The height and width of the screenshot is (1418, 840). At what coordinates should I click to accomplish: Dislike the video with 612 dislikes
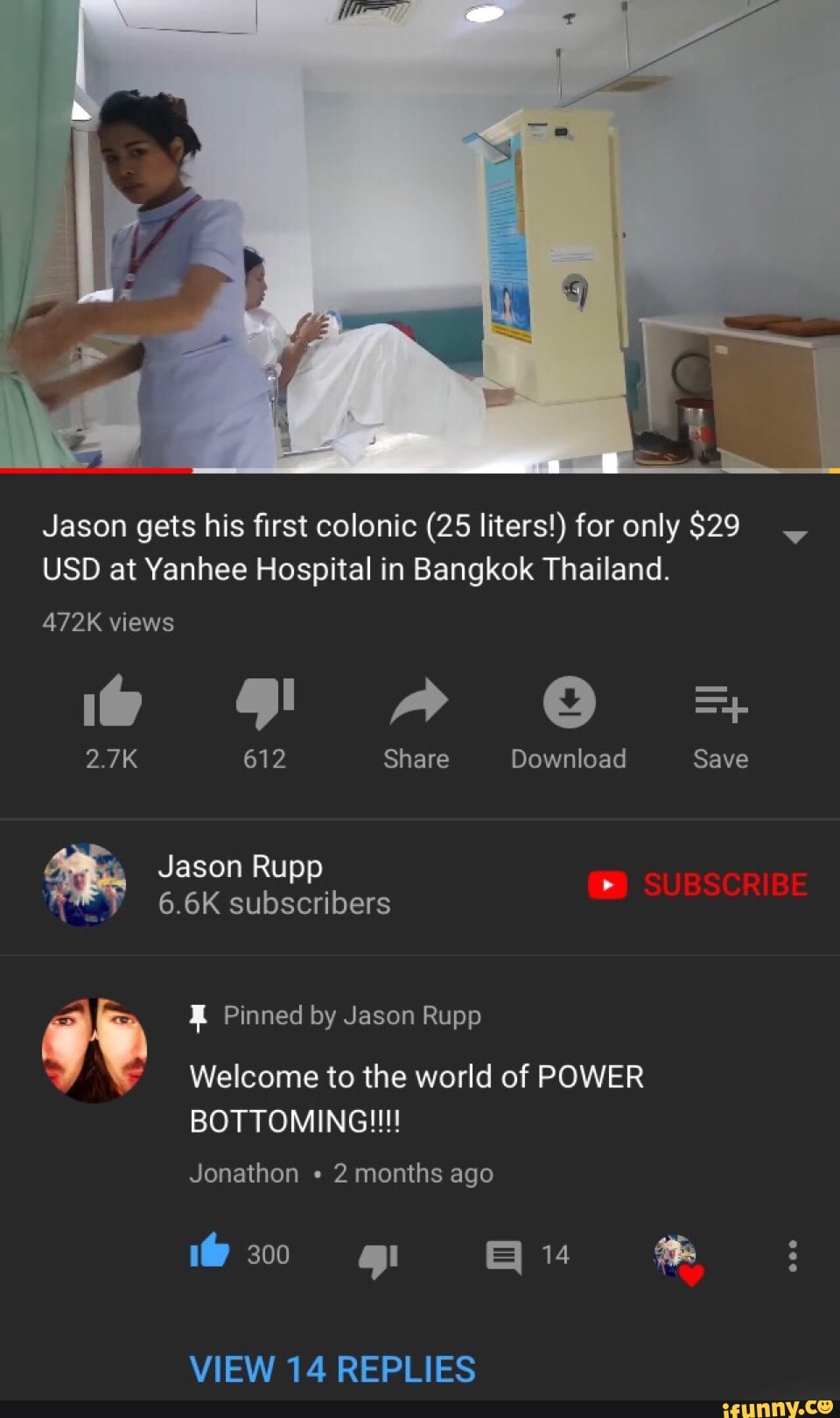264,702
